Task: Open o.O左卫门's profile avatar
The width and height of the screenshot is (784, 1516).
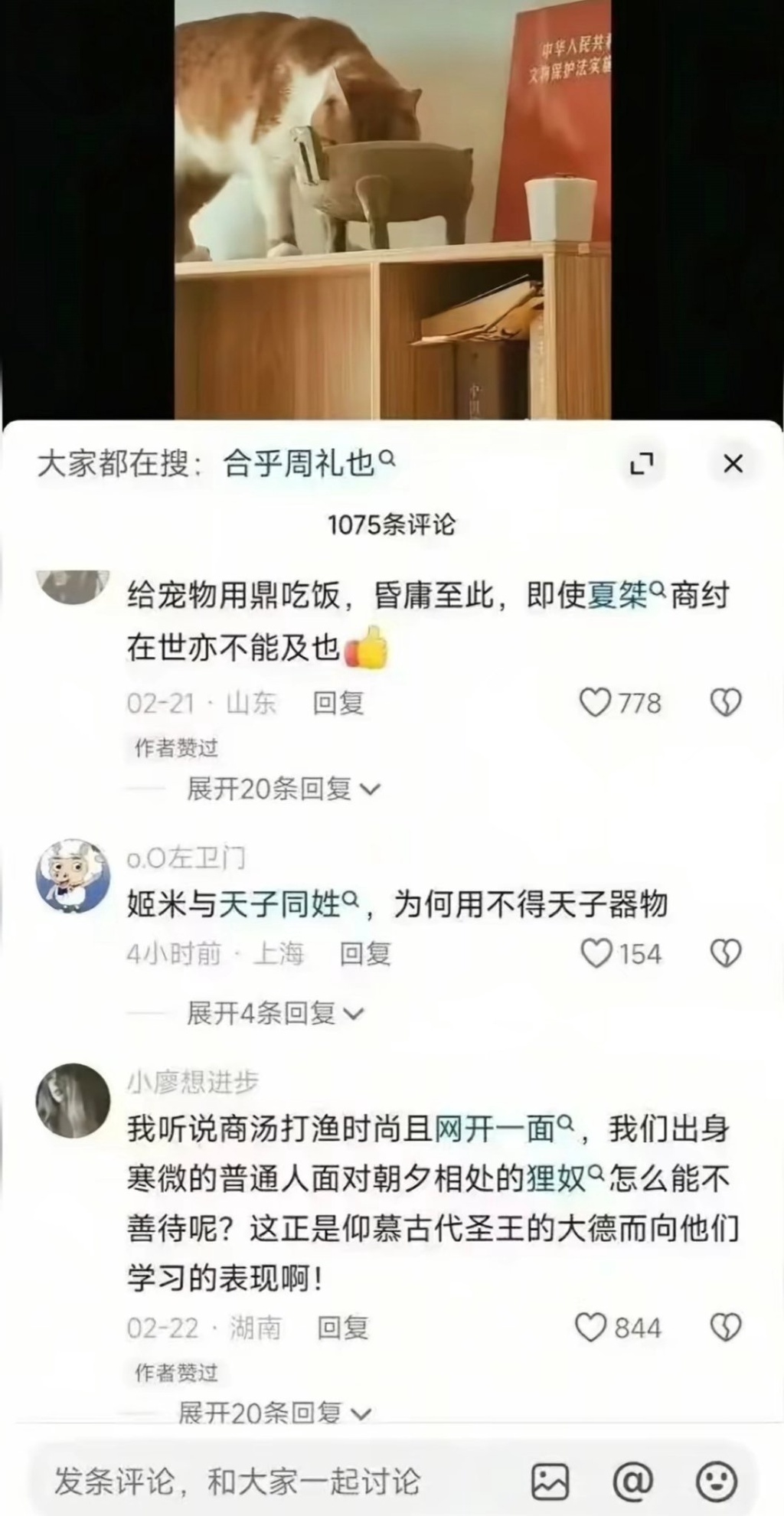Action: [73, 875]
